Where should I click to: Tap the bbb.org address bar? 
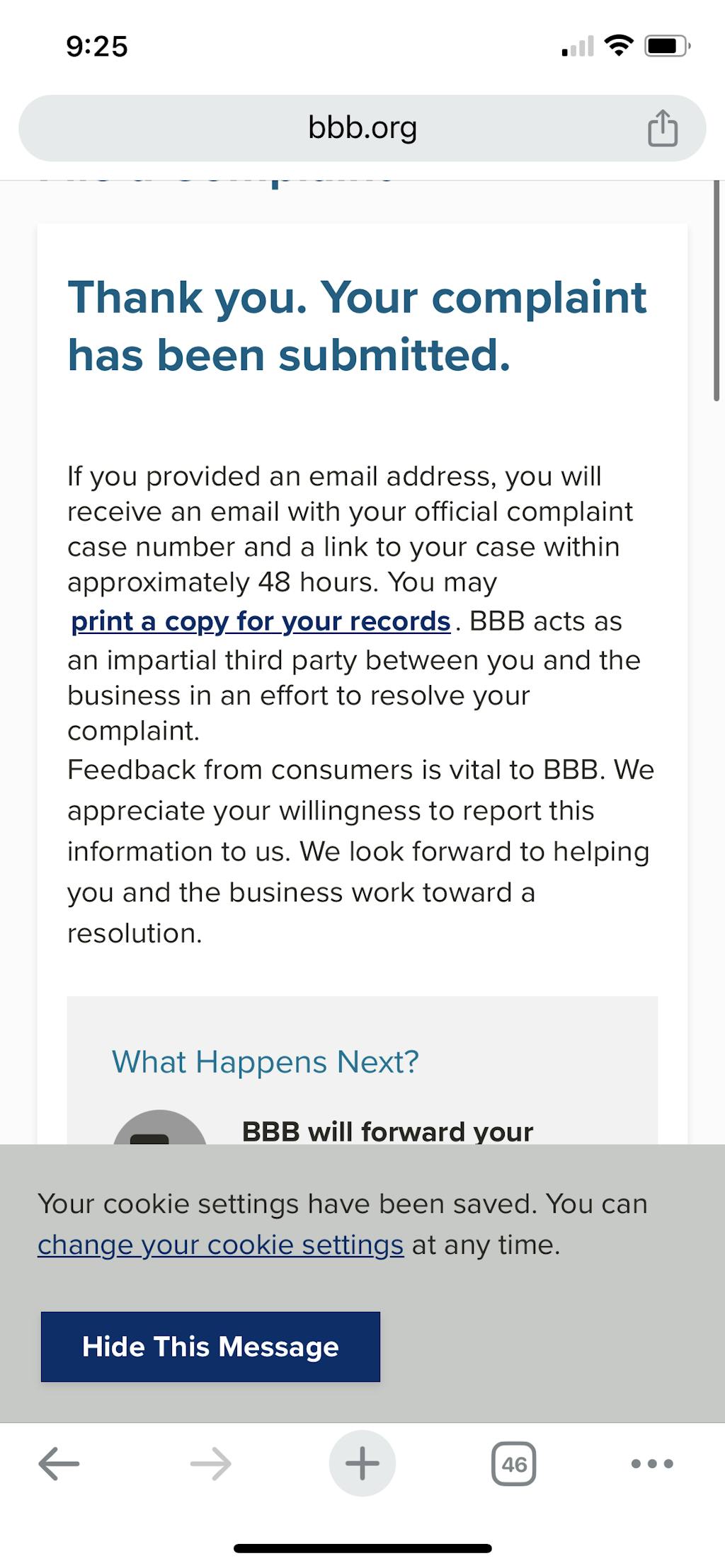click(362, 128)
